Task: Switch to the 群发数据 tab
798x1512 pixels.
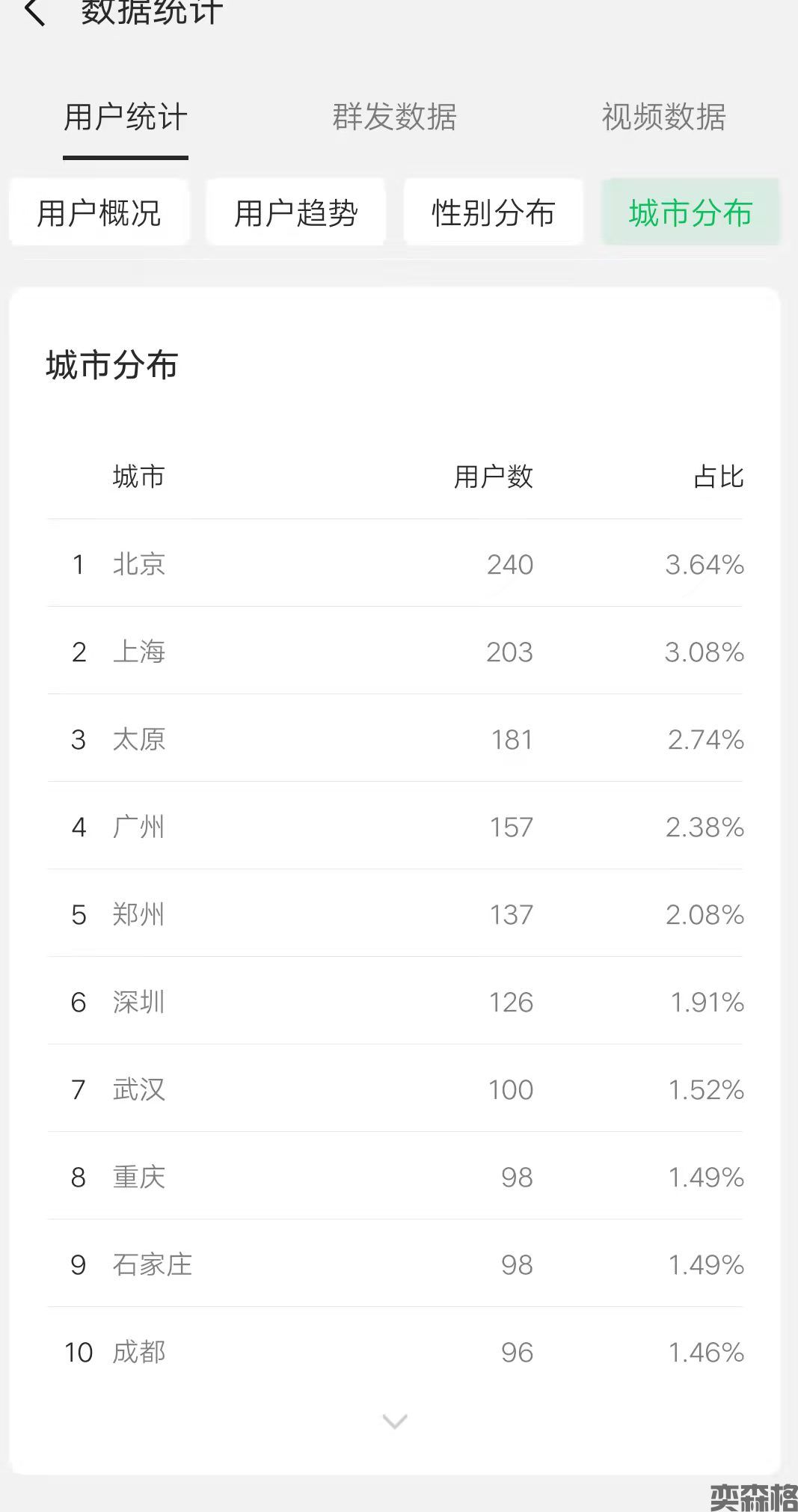Action: tap(394, 117)
